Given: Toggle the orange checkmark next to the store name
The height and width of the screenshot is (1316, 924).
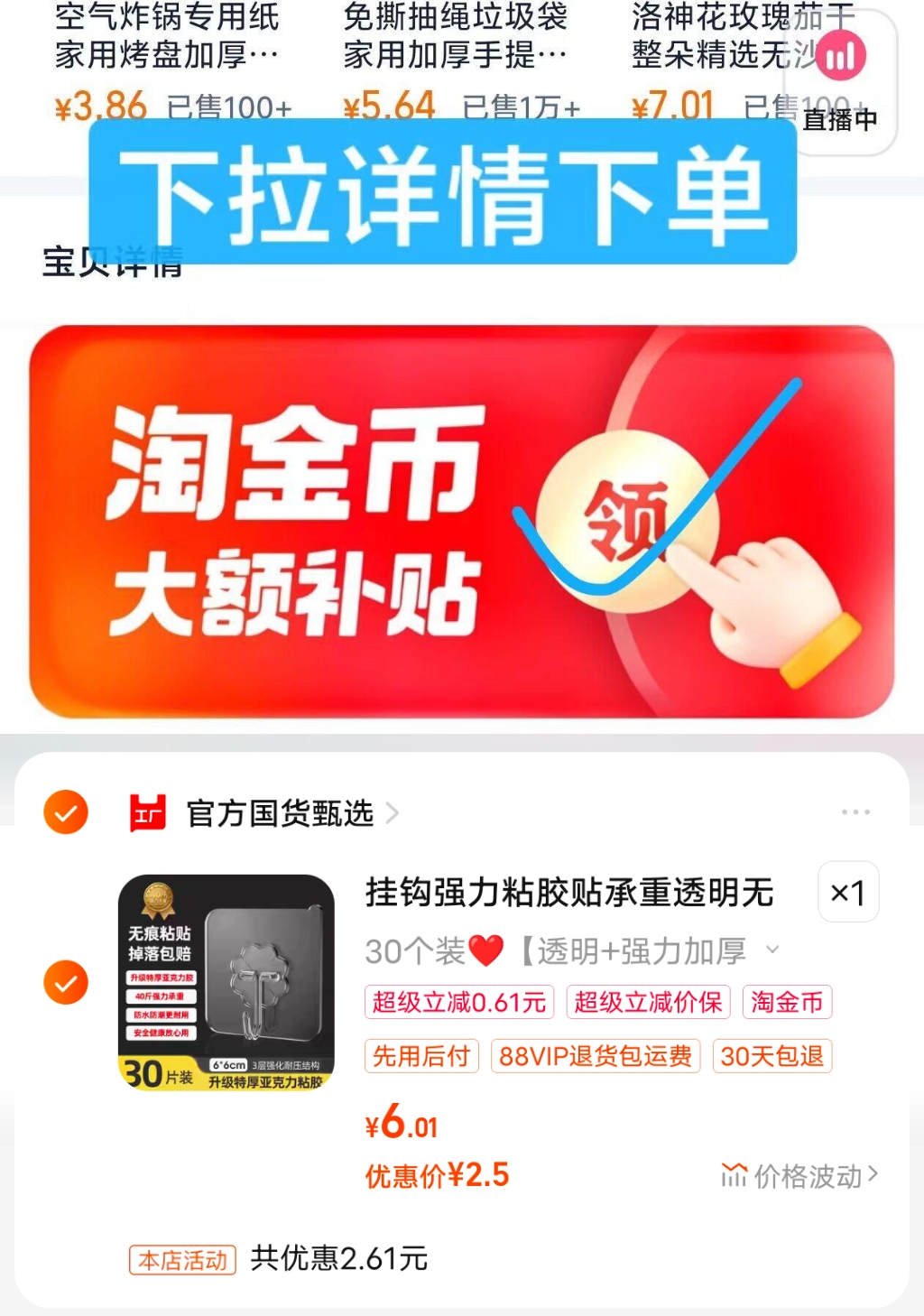Looking at the screenshot, I should click(x=65, y=811).
